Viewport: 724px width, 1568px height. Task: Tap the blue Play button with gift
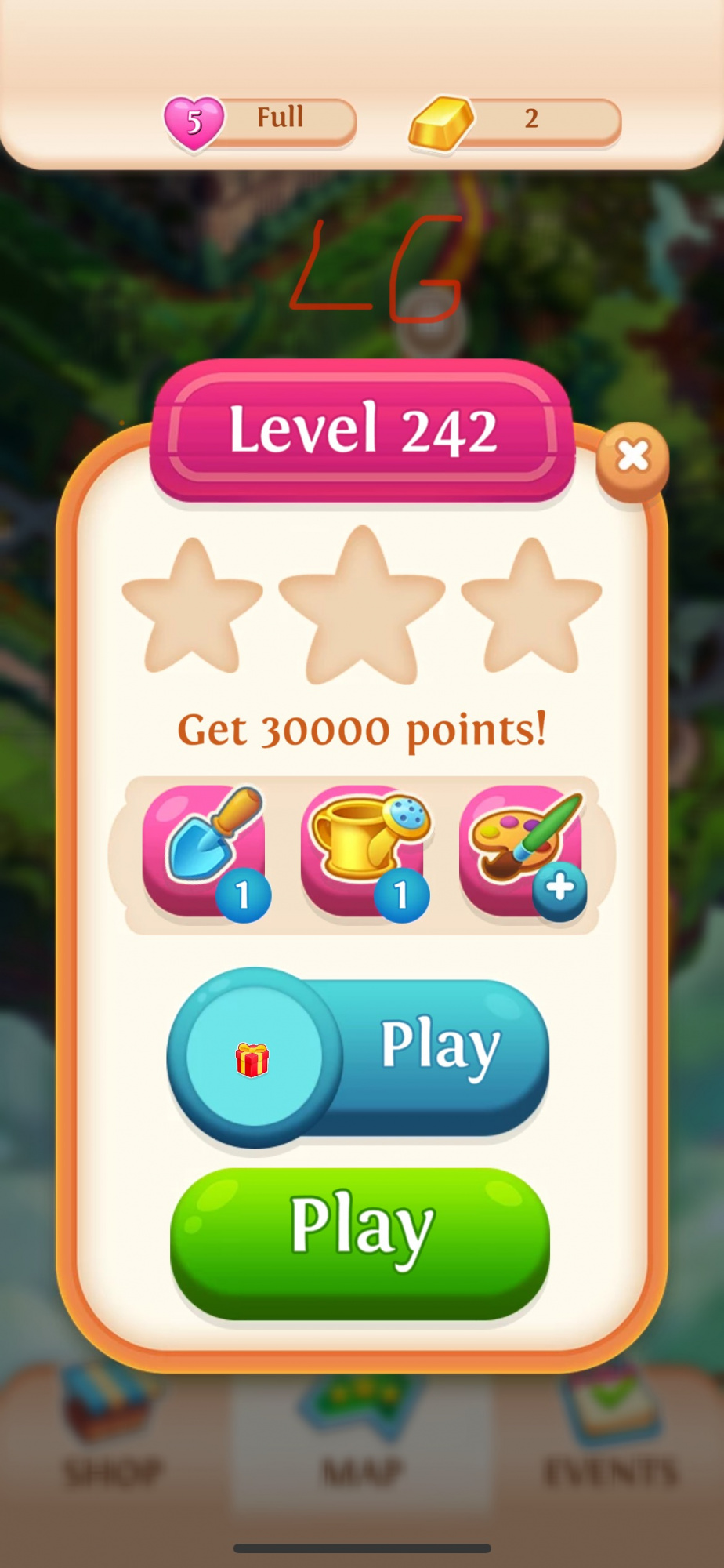tap(359, 1057)
